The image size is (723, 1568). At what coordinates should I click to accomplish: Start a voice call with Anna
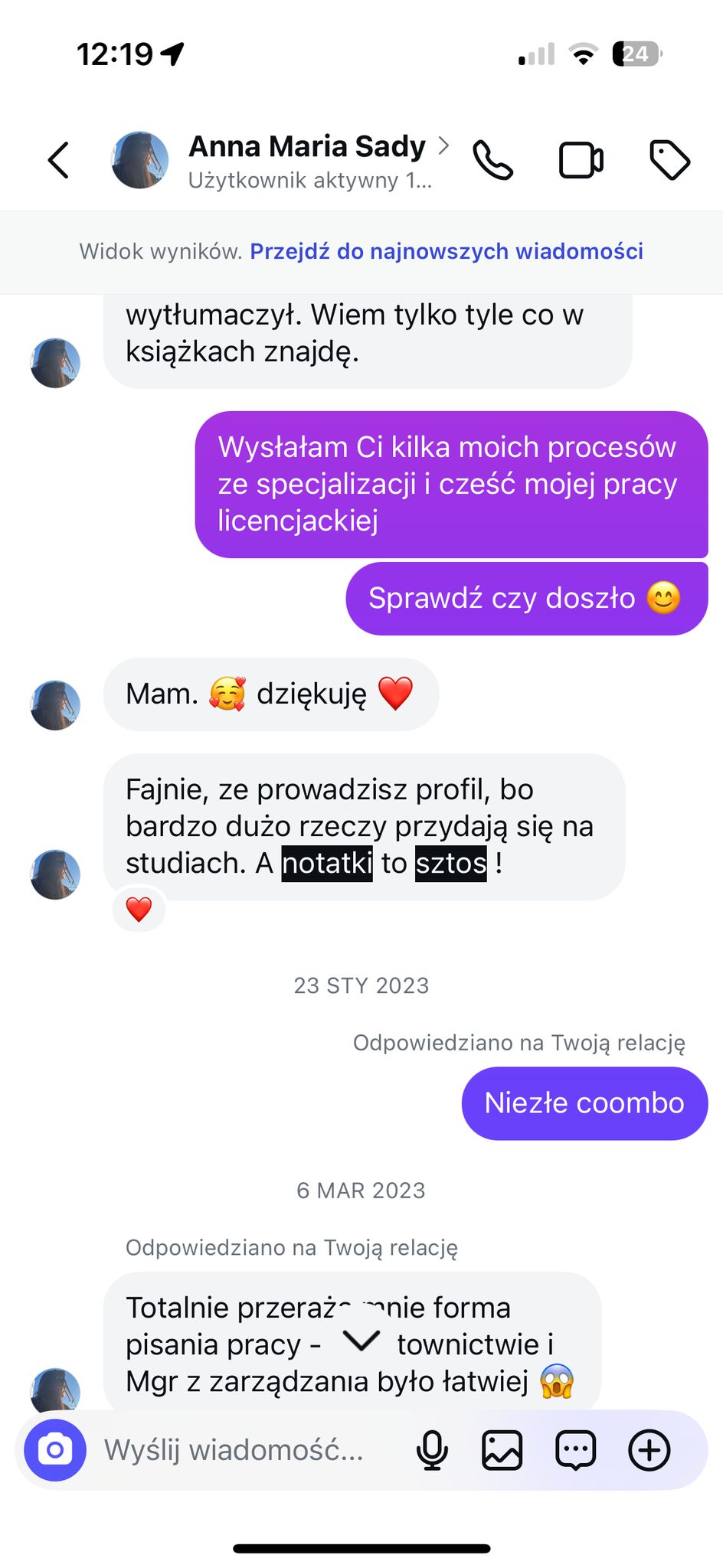(492, 160)
